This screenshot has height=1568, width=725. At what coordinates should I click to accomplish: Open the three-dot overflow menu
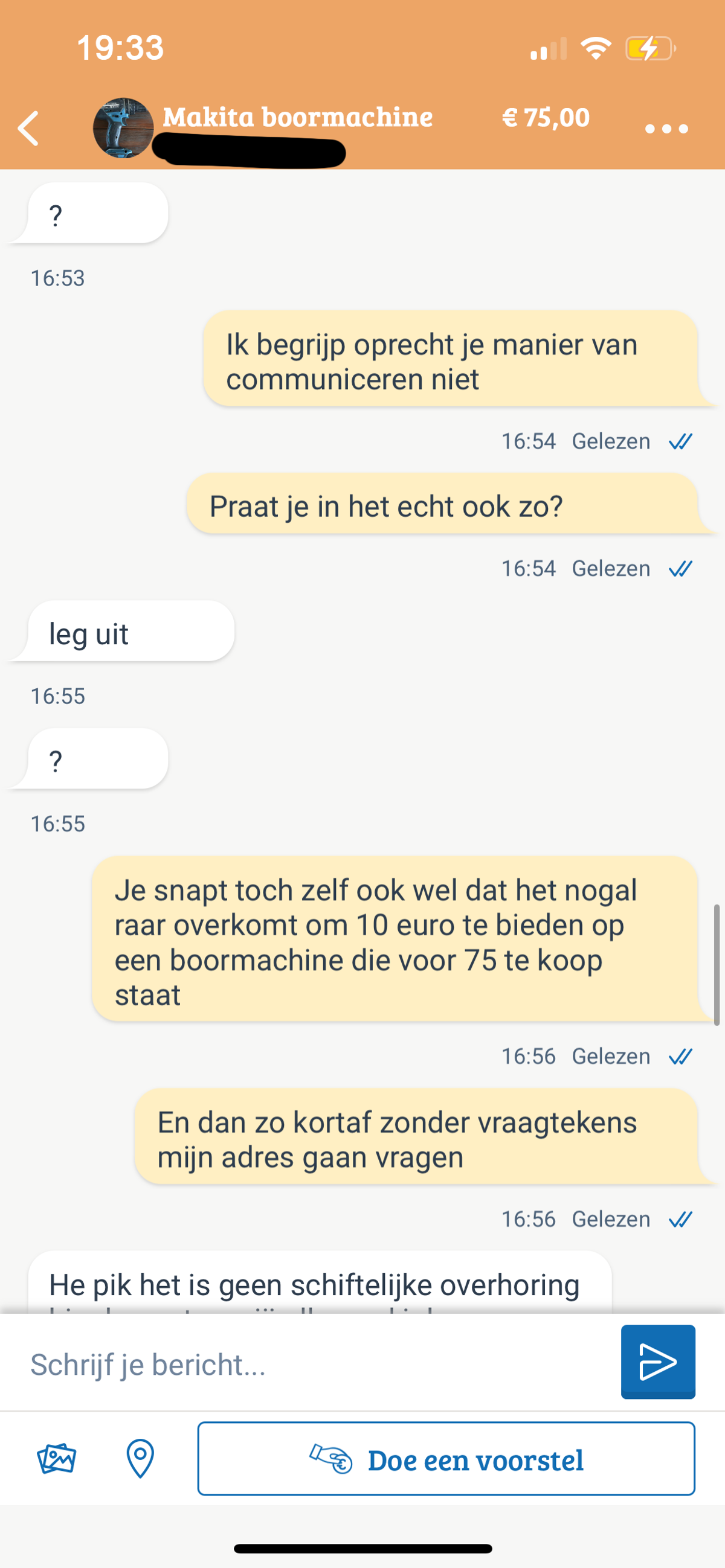666,129
